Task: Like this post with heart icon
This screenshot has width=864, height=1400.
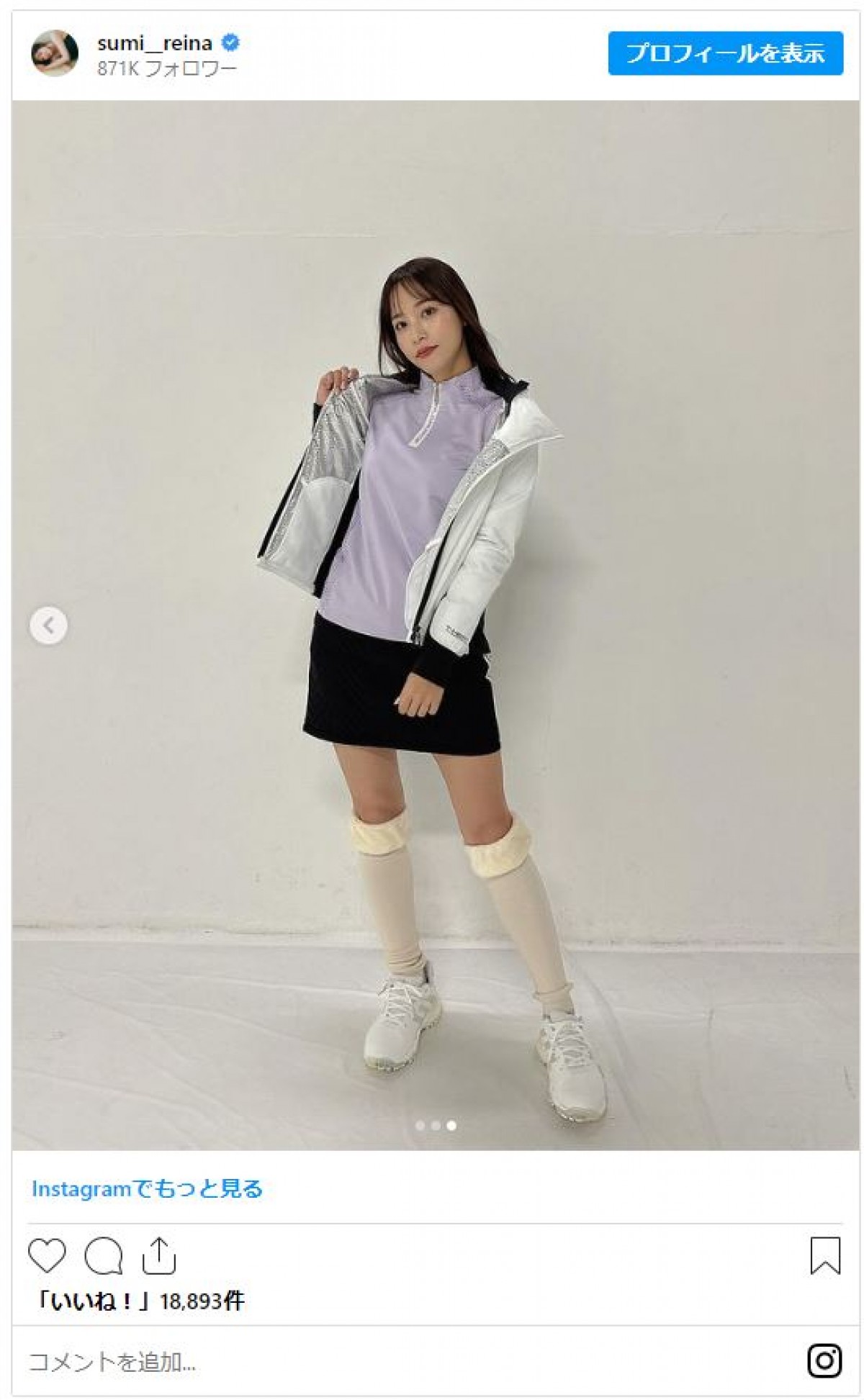Action: (x=47, y=1255)
